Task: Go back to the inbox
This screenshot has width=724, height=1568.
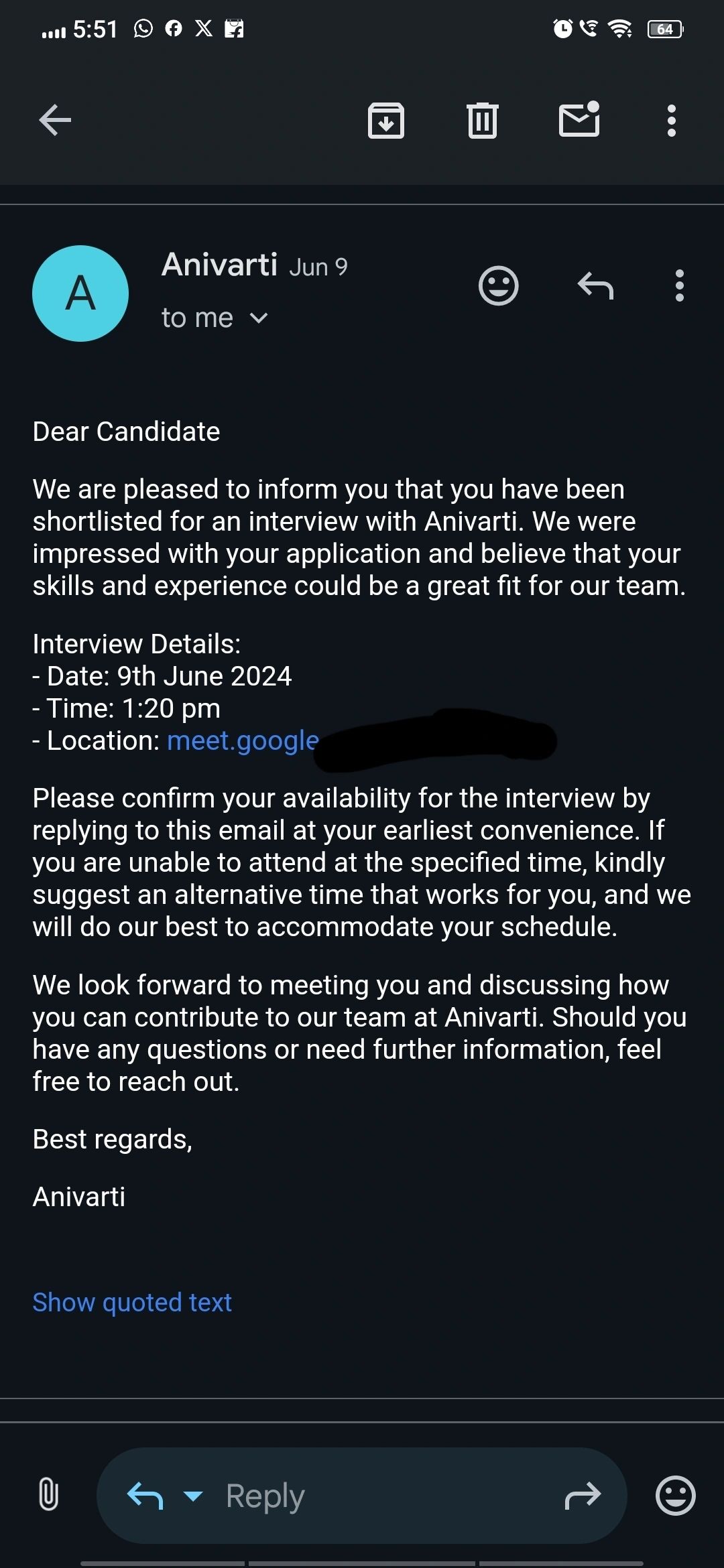Action: click(x=55, y=121)
